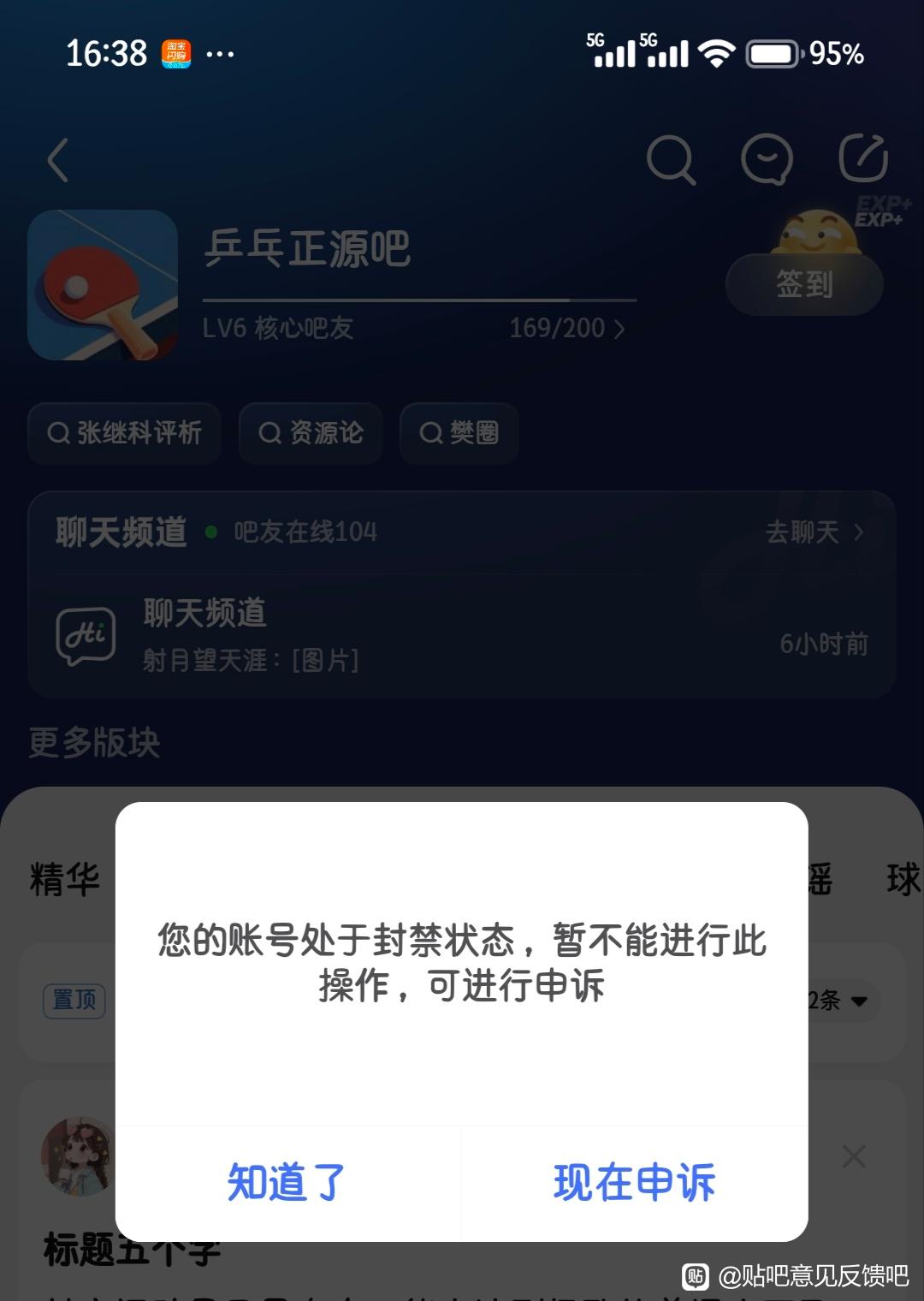Switch to the 精华 tab
This screenshot has height=1301, width=924.
[x=65, y=880]
